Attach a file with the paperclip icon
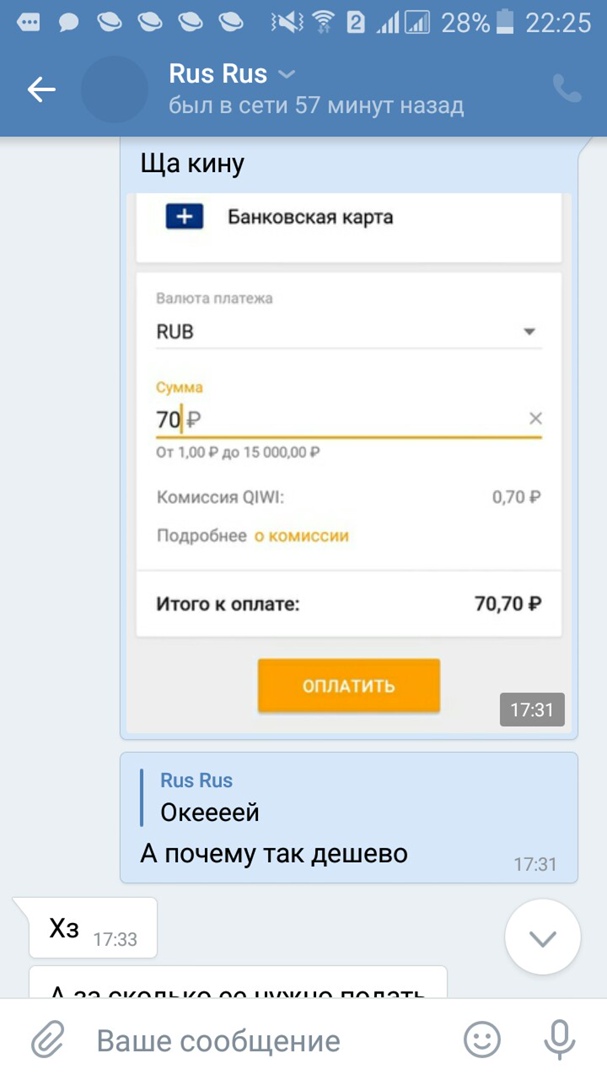This screenshot has width=607, height=1080. [x=47, y=1040]
